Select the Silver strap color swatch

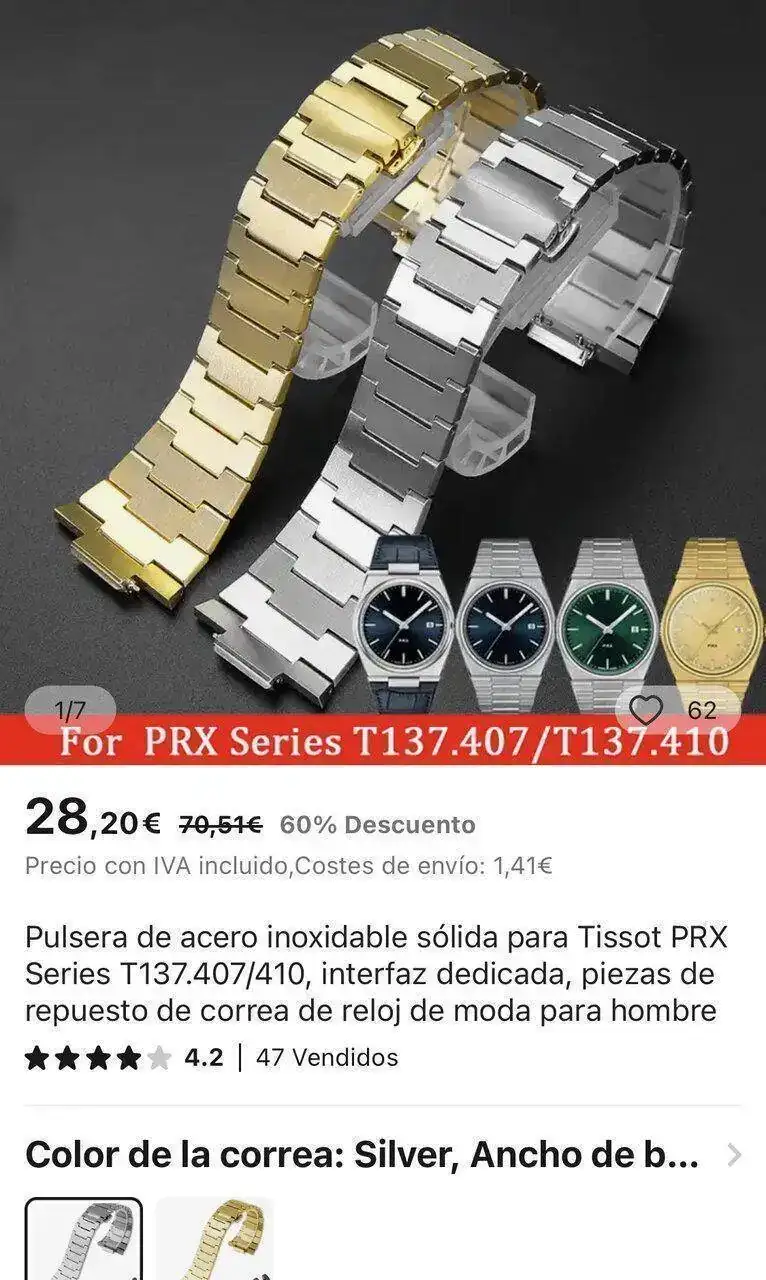tap(84, 1240)
